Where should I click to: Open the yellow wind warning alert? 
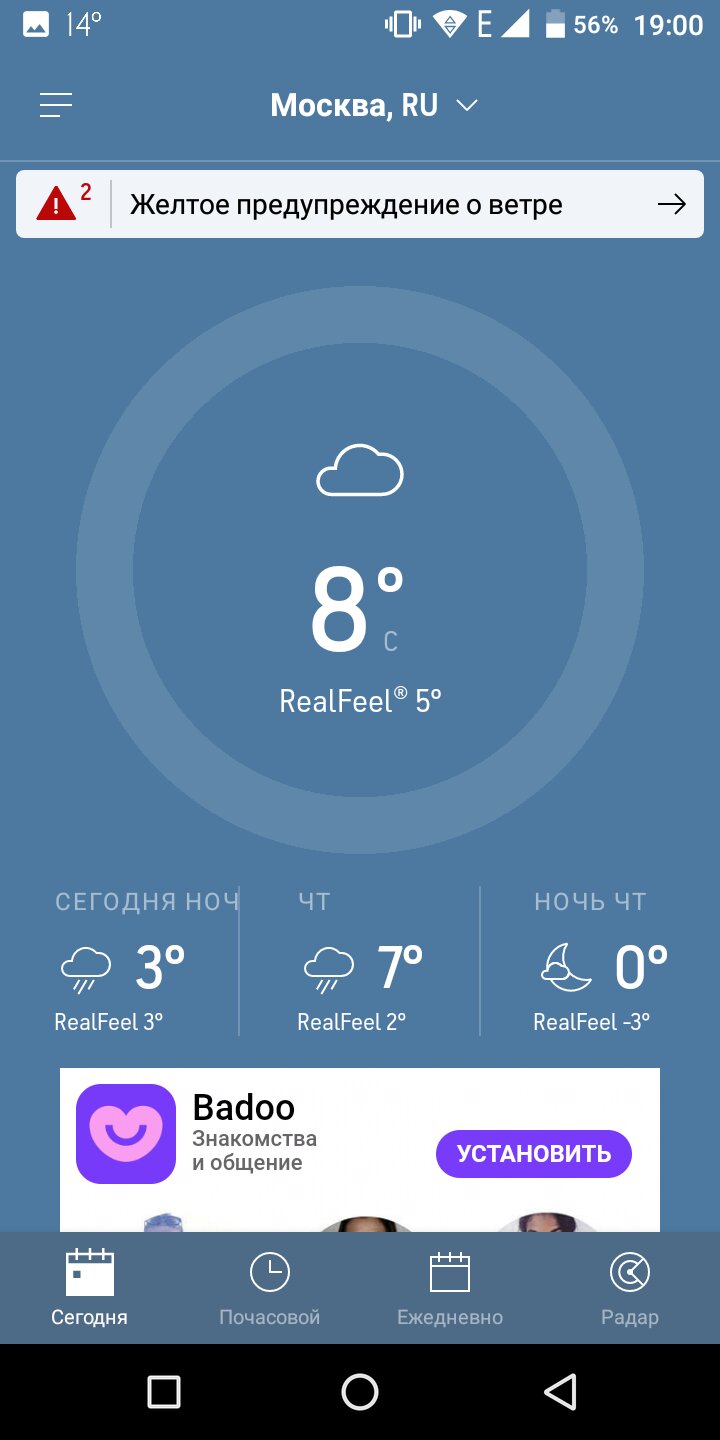click(x=360, y=204)
